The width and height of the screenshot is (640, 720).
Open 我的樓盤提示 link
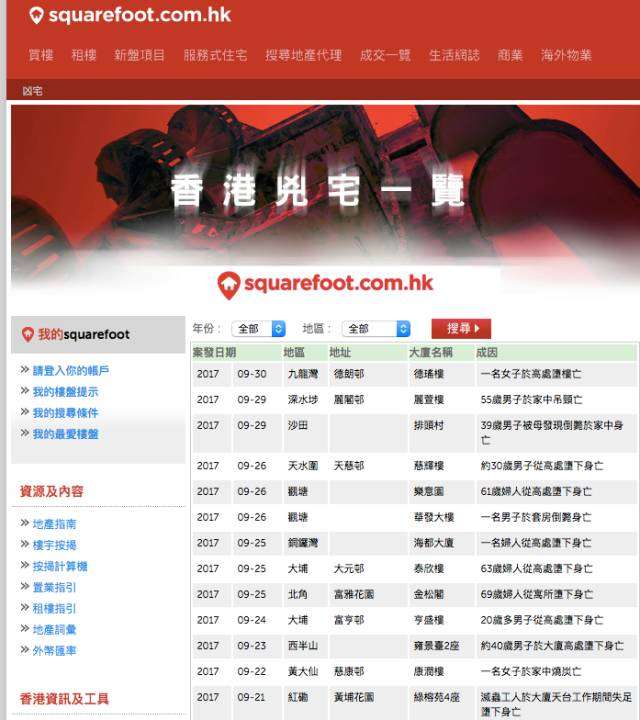65,391
